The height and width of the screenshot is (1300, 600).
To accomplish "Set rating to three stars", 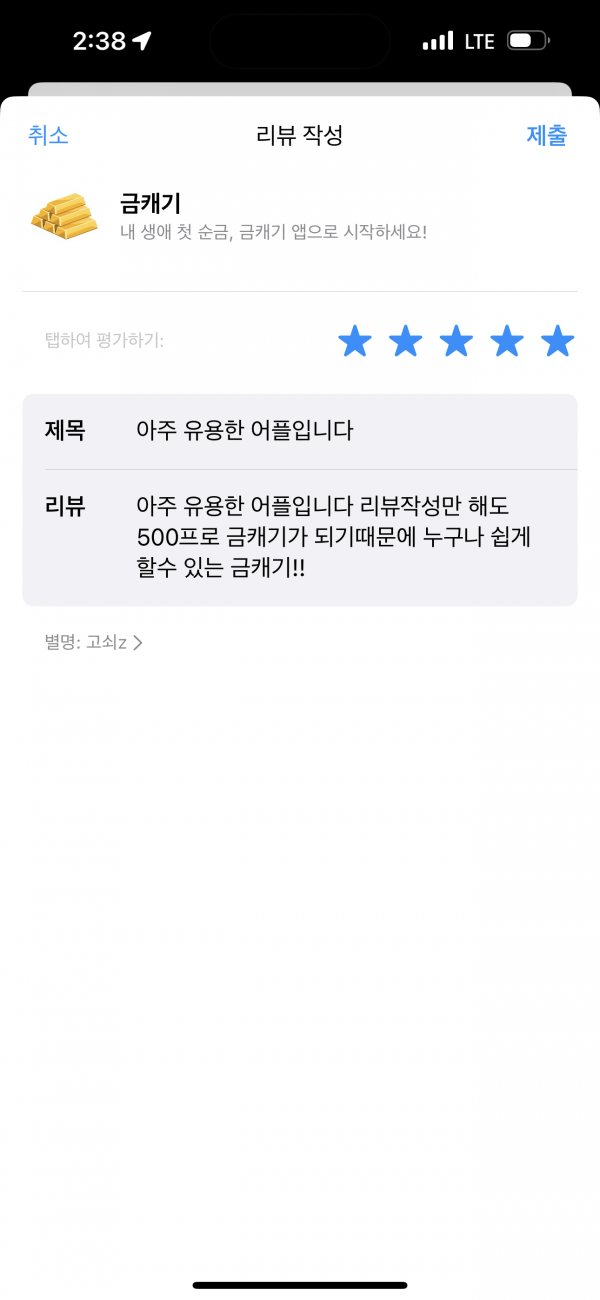I will (456, 341).
